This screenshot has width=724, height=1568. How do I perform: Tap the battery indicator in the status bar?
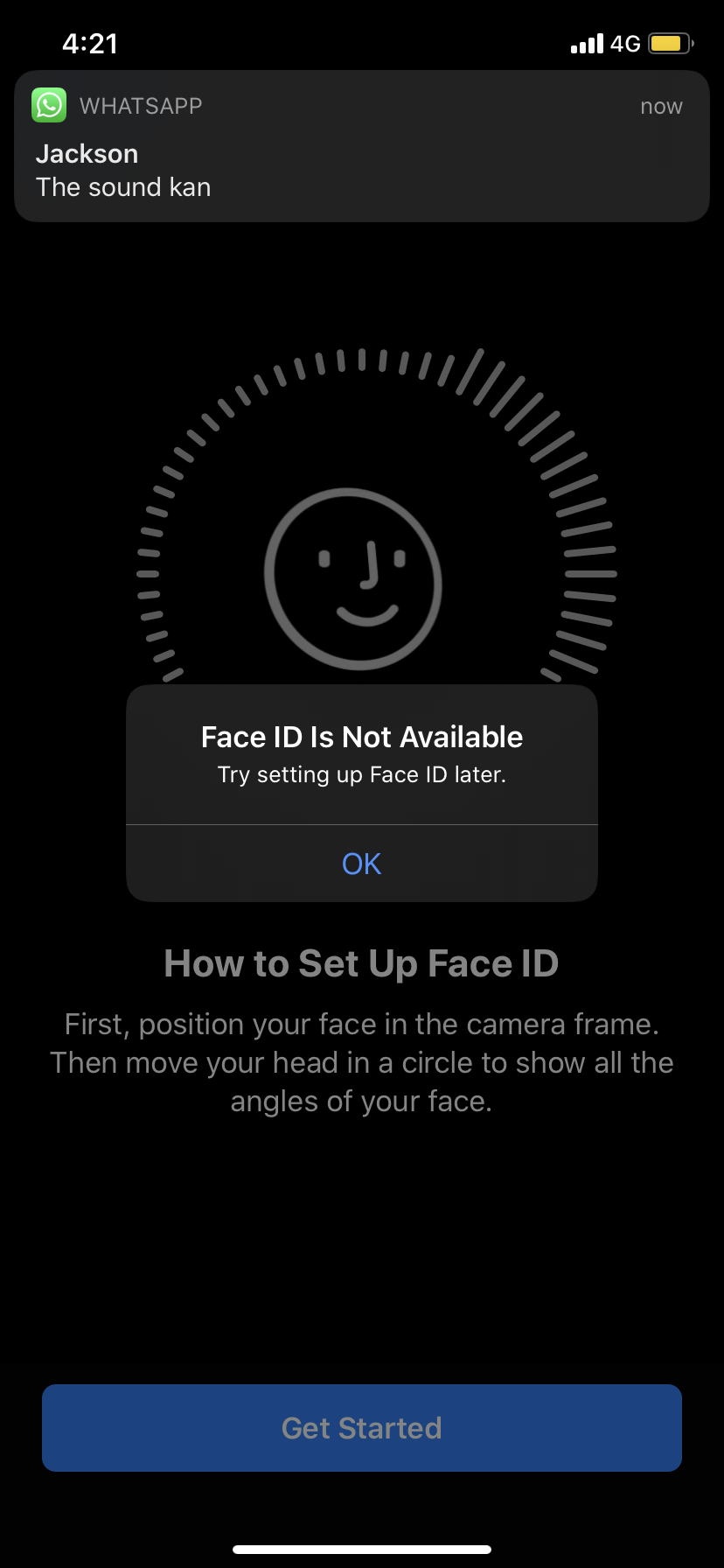[670, 42]
